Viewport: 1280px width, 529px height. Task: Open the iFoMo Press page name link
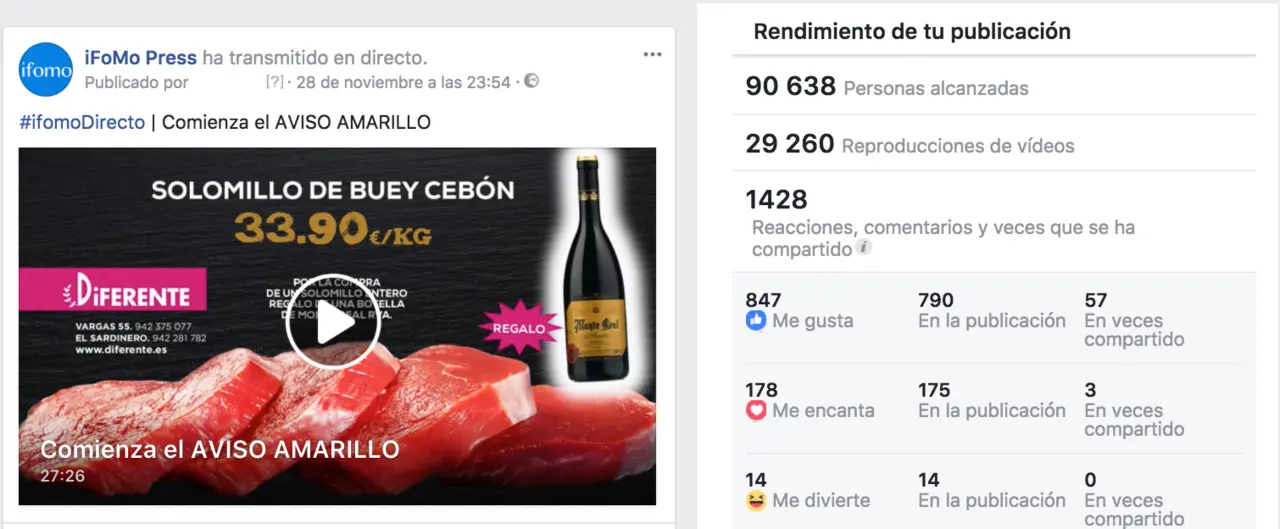[140, 58]
